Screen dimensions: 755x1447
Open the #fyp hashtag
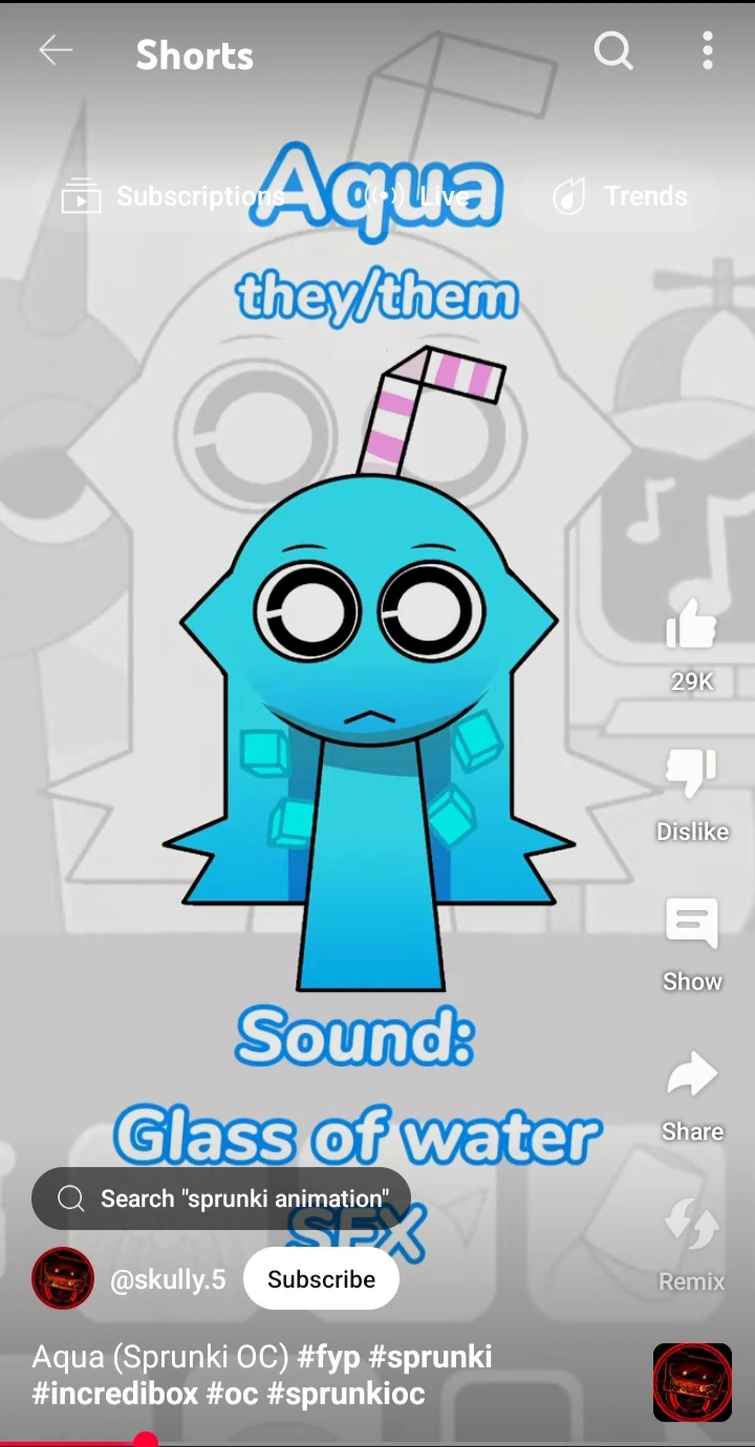[x=328, y=1357]
